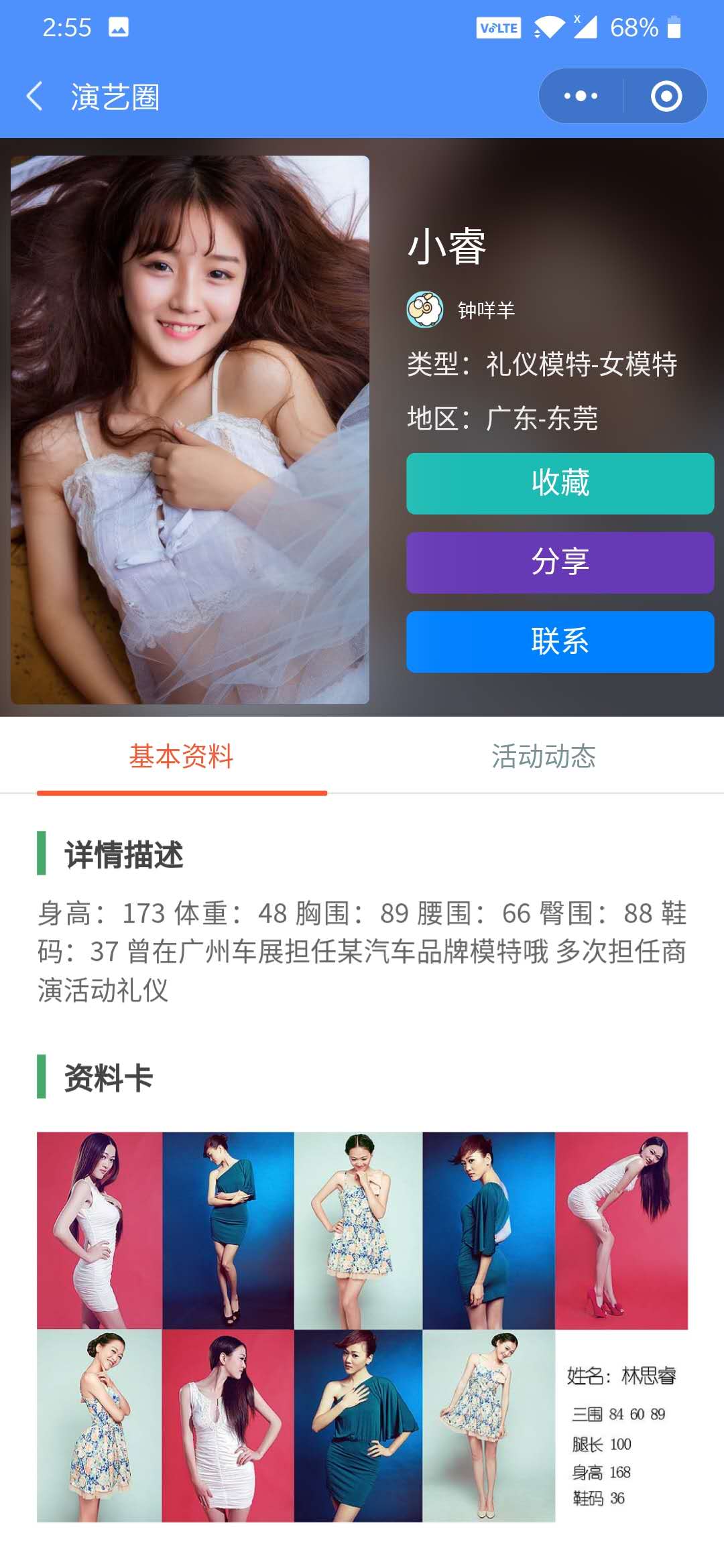Go back from the 演艺圈 page
724x1568 pixels.
(35, 96)
